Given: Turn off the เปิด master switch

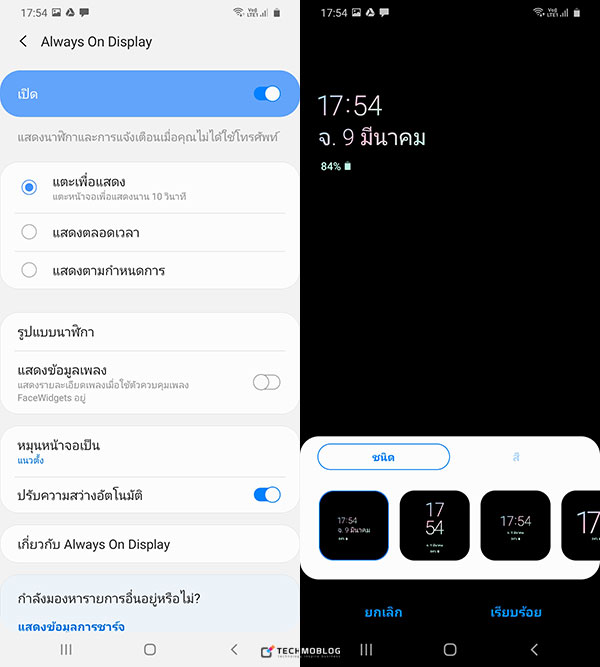Looking at the screenshot, I should [x=266, y=94].
